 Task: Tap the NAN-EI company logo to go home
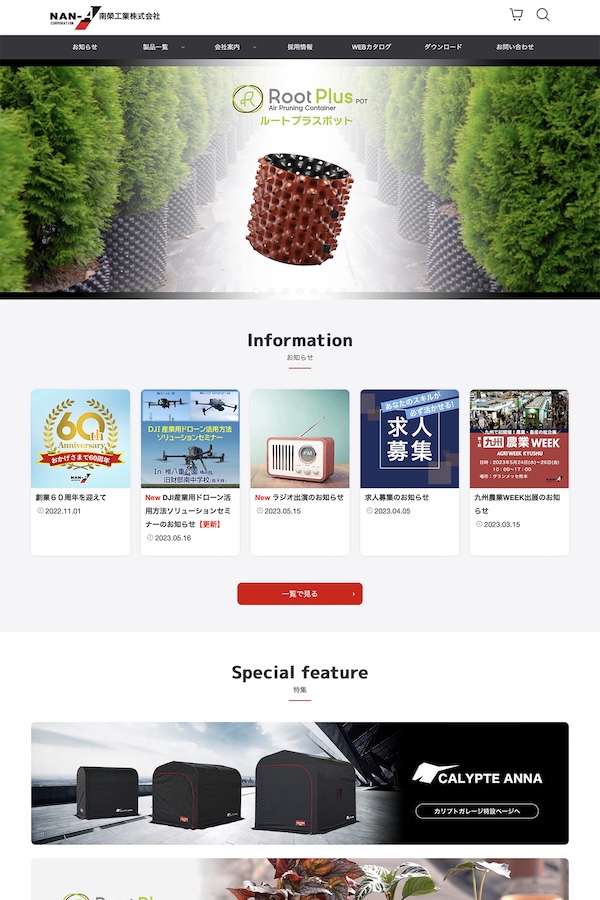104,16
